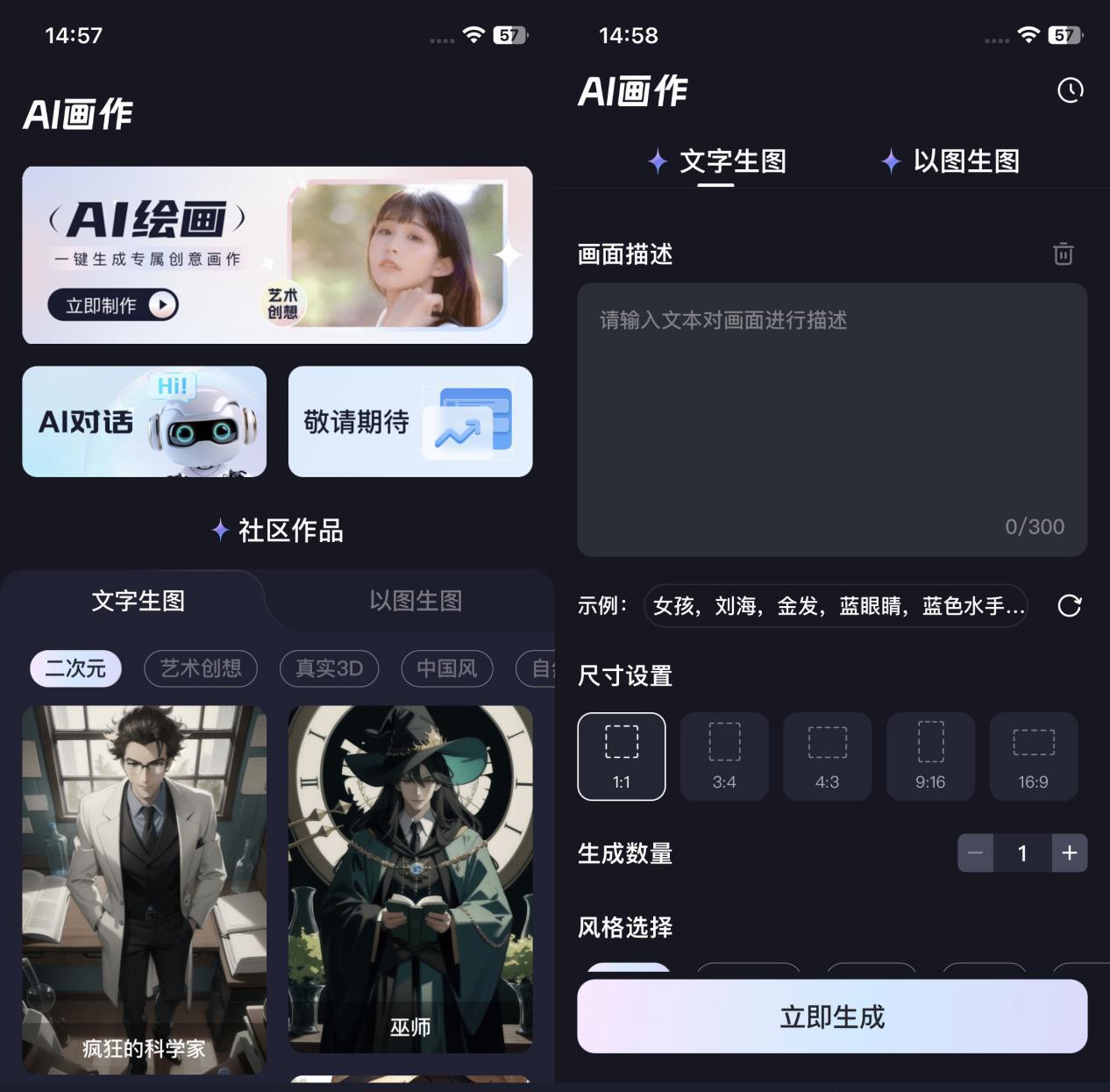1110x1092 pixels.
Task: Switch to the top 以图生图 mode tab
Action: click(950, 161)
